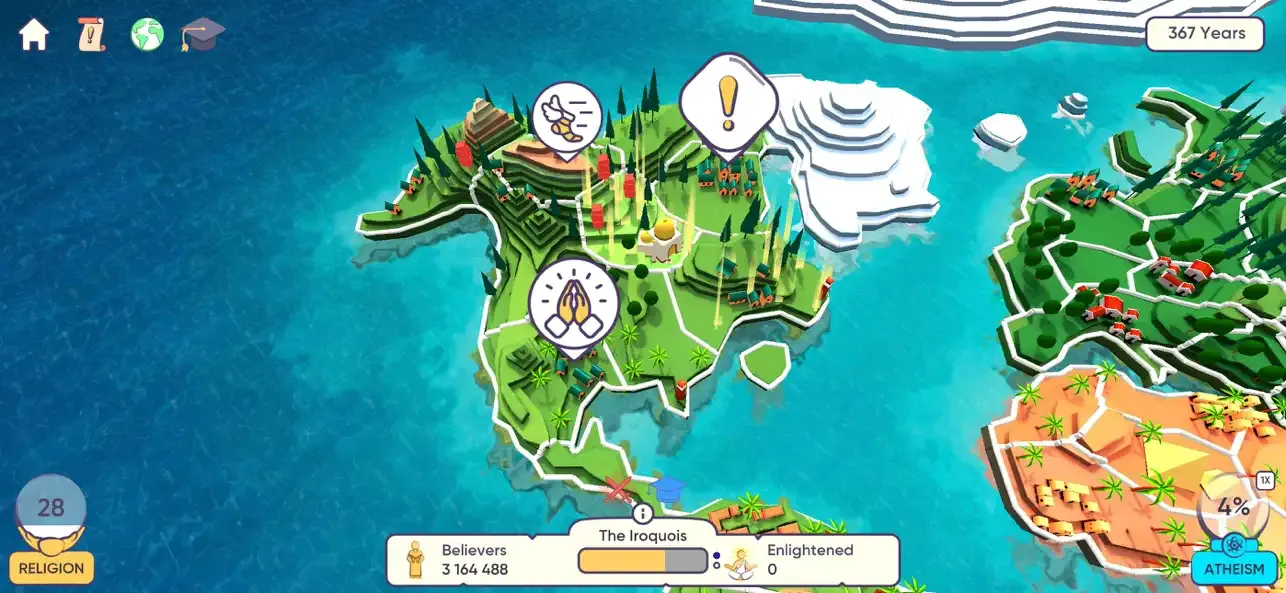Open the Religion menu
Image resolution: width=1286 pixels, height=593 pixels.
[51, 567]
